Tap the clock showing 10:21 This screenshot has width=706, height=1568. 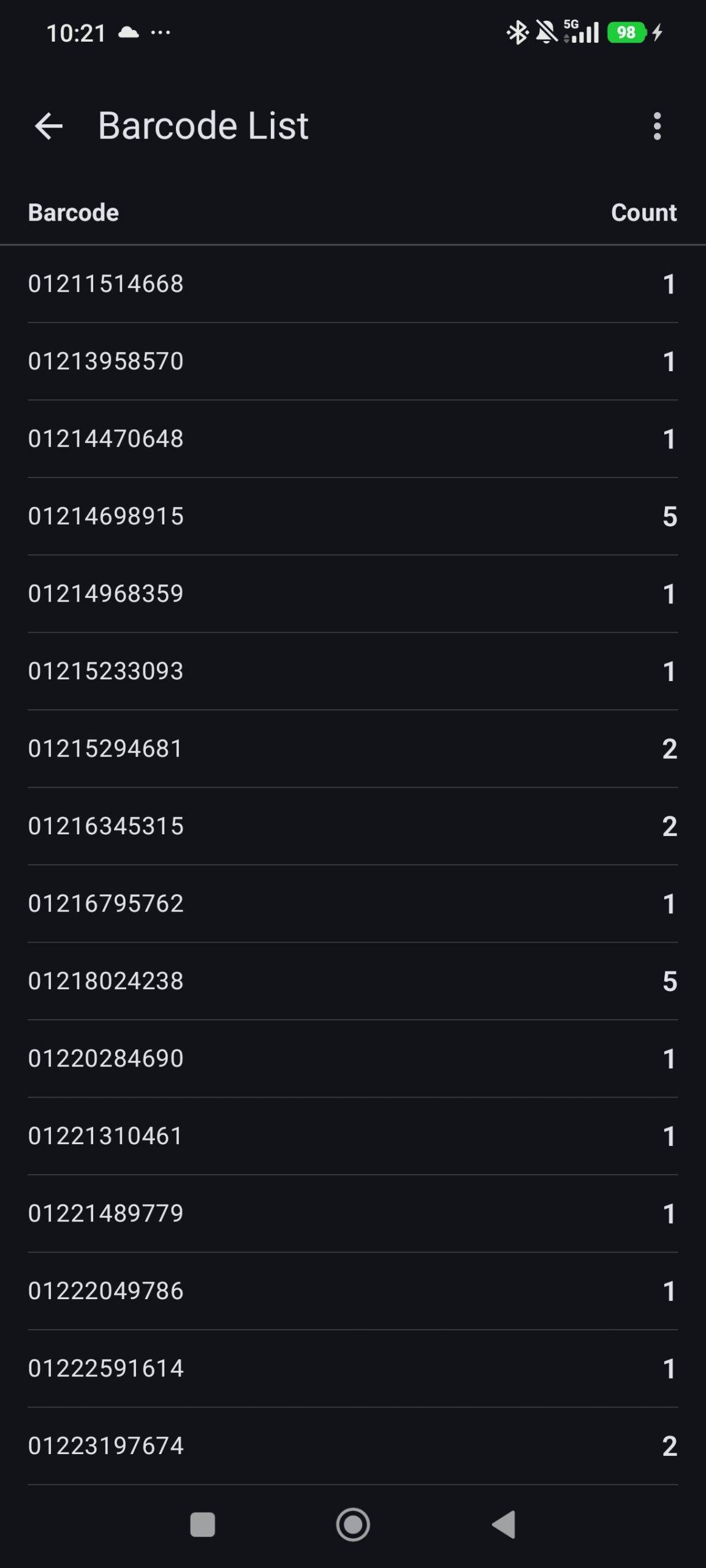point(77,32)
